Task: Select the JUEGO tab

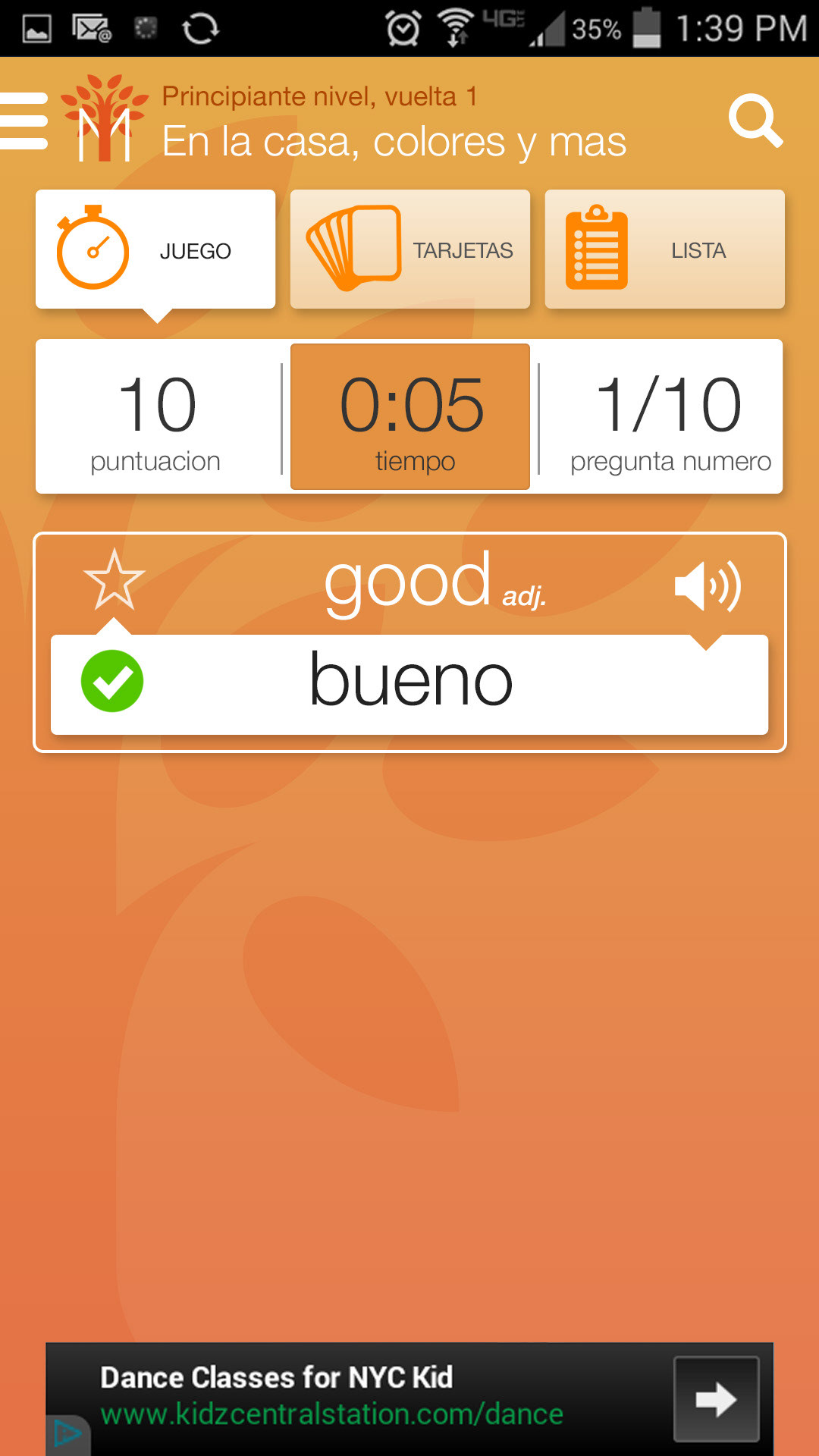Action: (x=155, y=249)
